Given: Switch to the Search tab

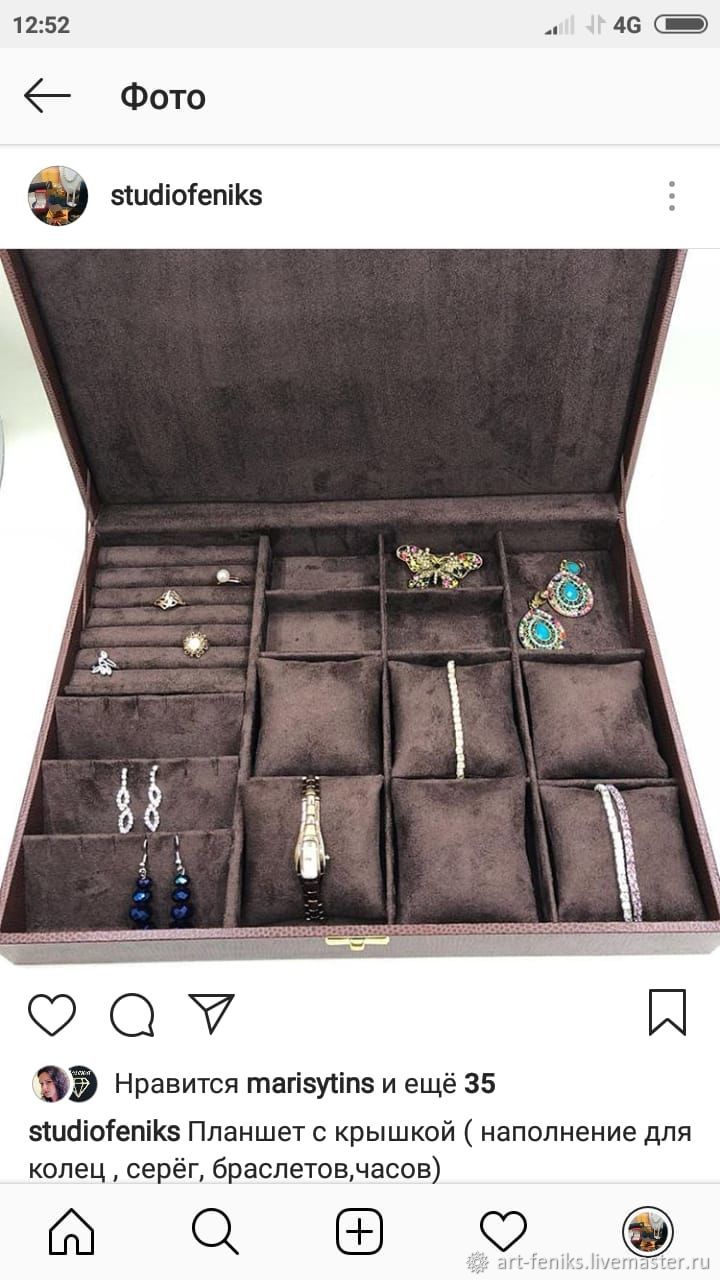Looking at the screenshot, I should coord(215,1230).
